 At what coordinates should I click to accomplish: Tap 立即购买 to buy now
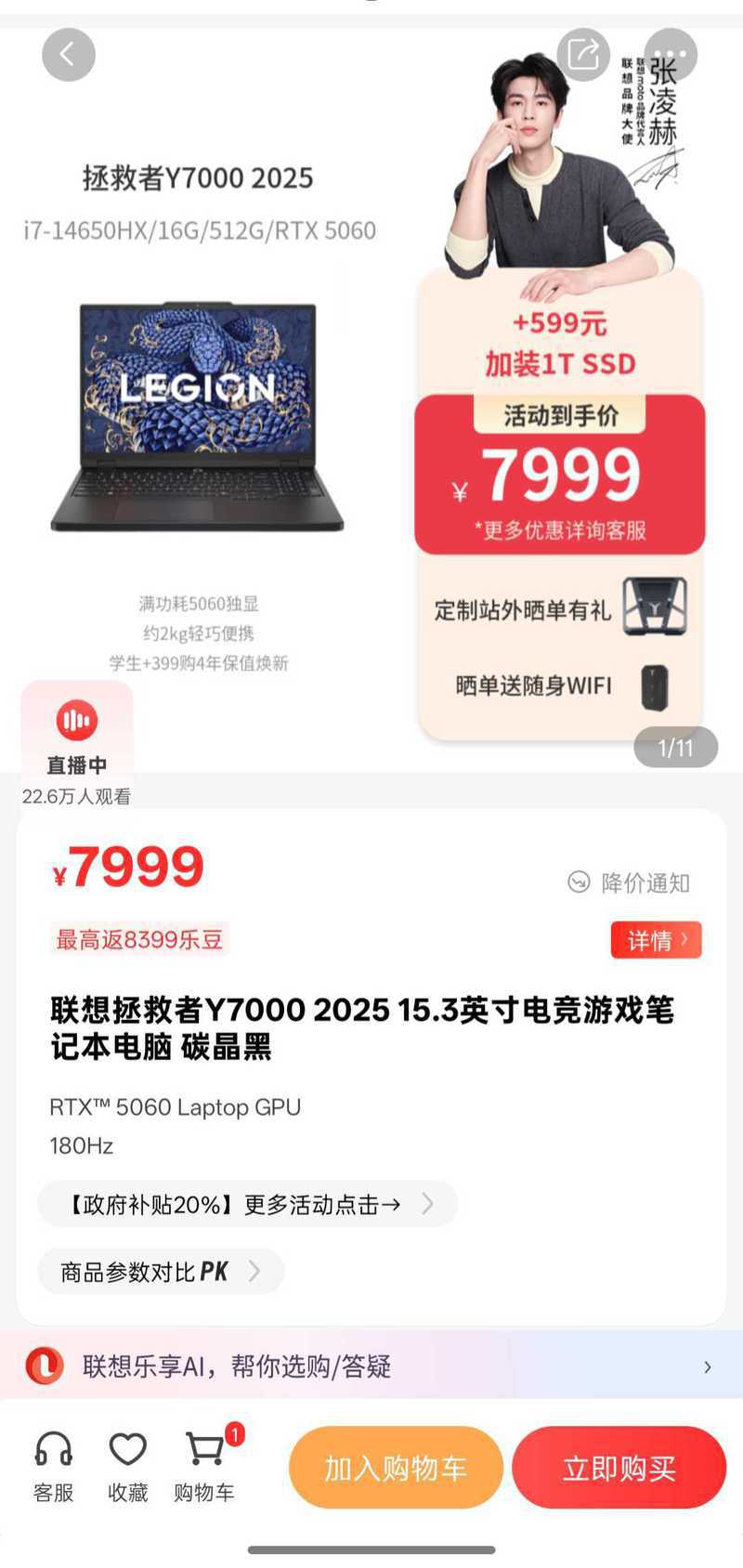coord(619,1468)
